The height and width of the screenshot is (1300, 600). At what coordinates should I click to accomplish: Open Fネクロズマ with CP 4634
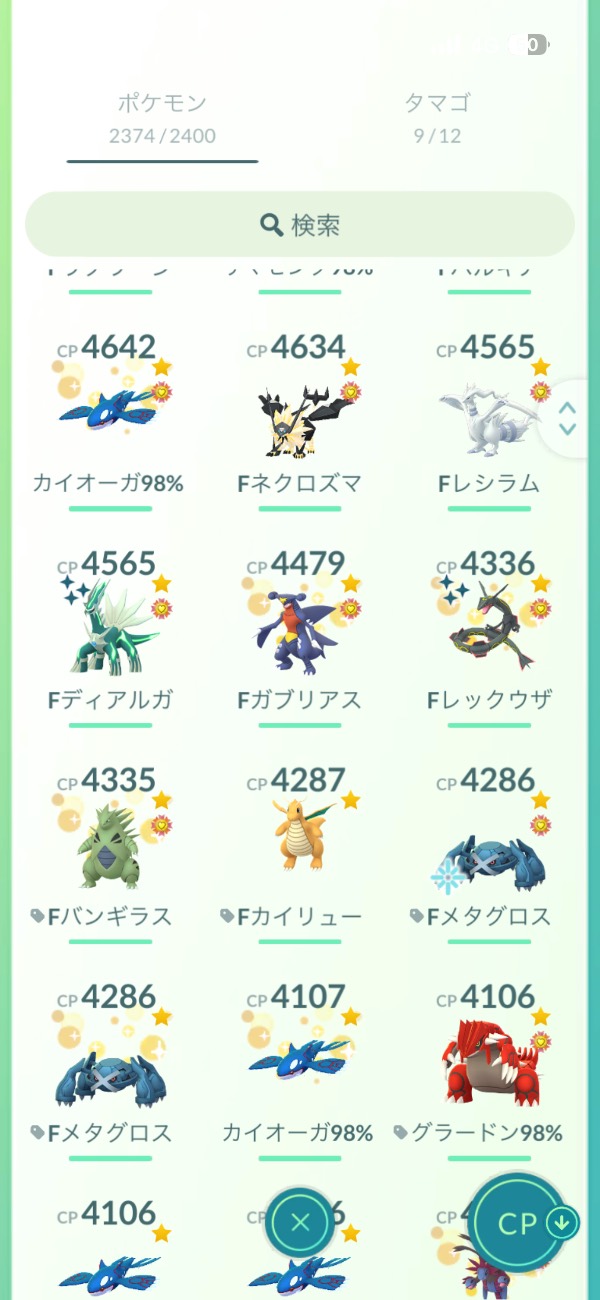pyautogui.click(x=300, y=412)
